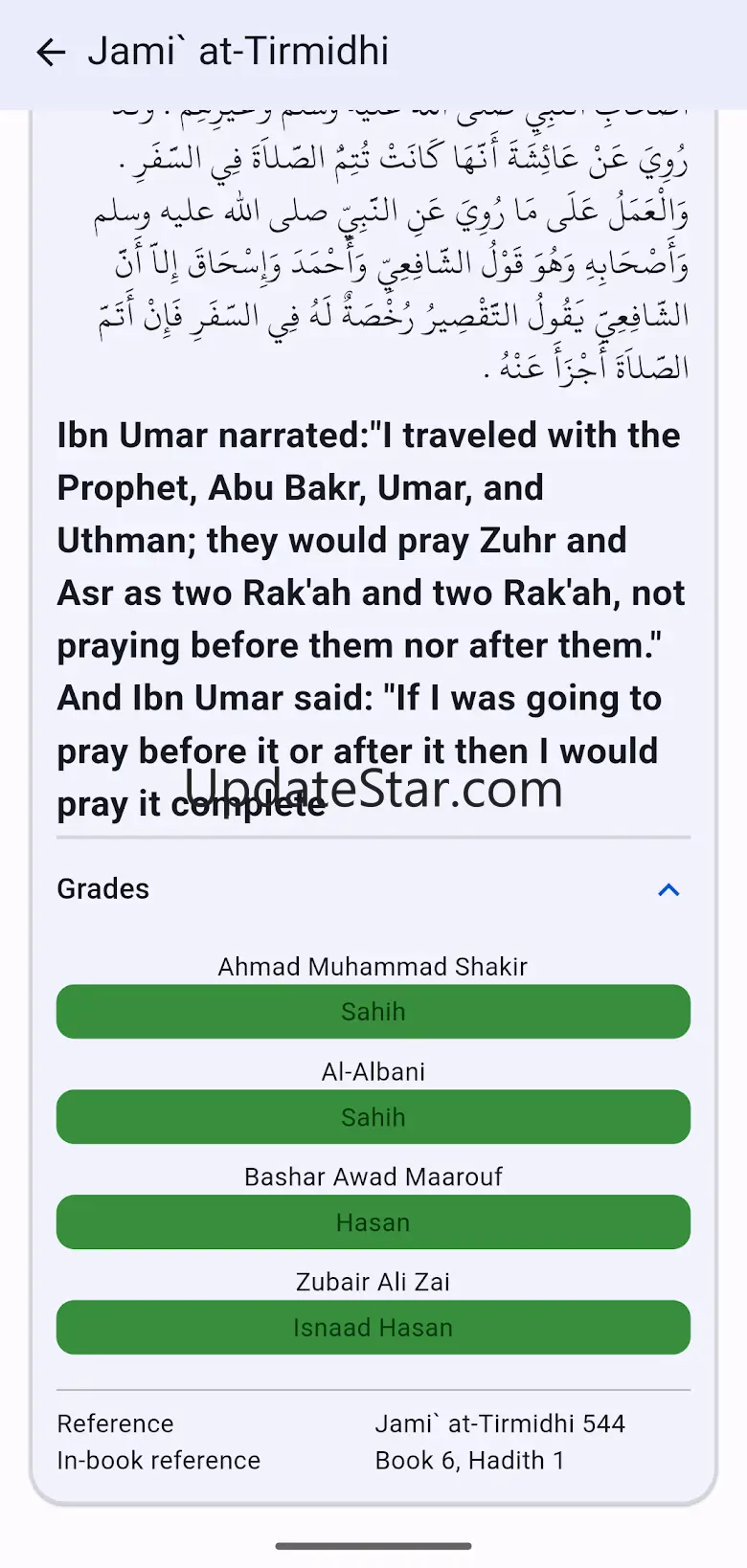747x1568 pixels.
Task: Go back using the top-left arrow
Action: tap(51, 53)
